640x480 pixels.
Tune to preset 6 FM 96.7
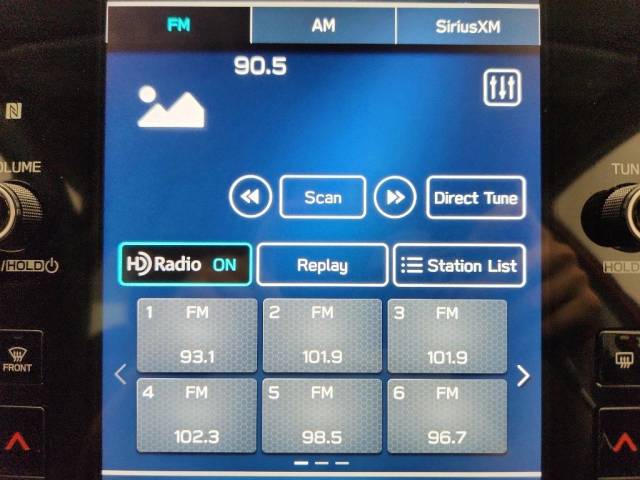(x=446, y=414)
